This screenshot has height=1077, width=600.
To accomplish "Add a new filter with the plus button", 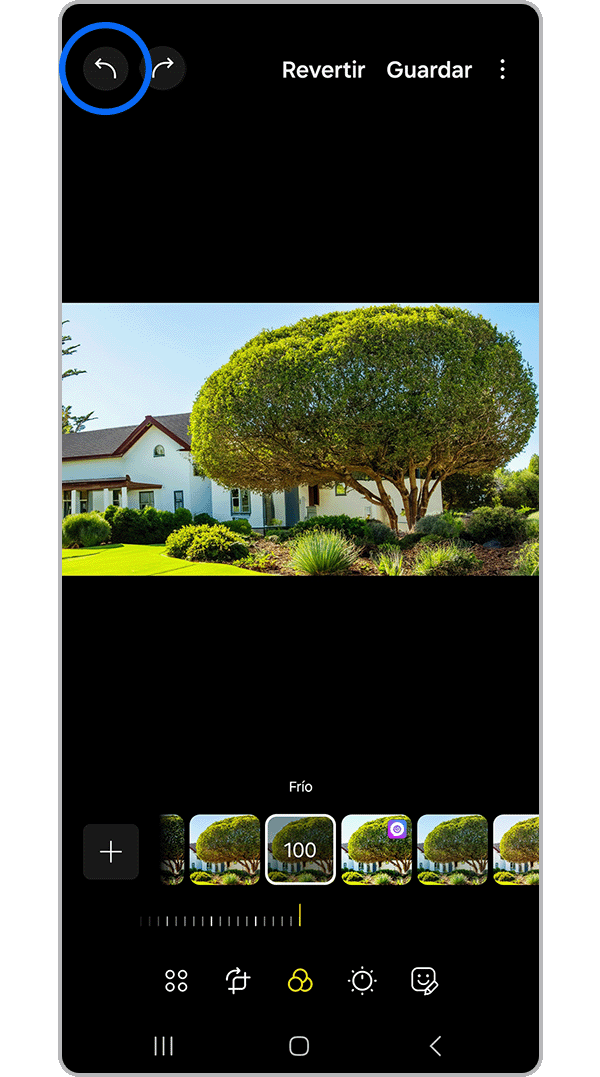I will [x=111, y=852].
